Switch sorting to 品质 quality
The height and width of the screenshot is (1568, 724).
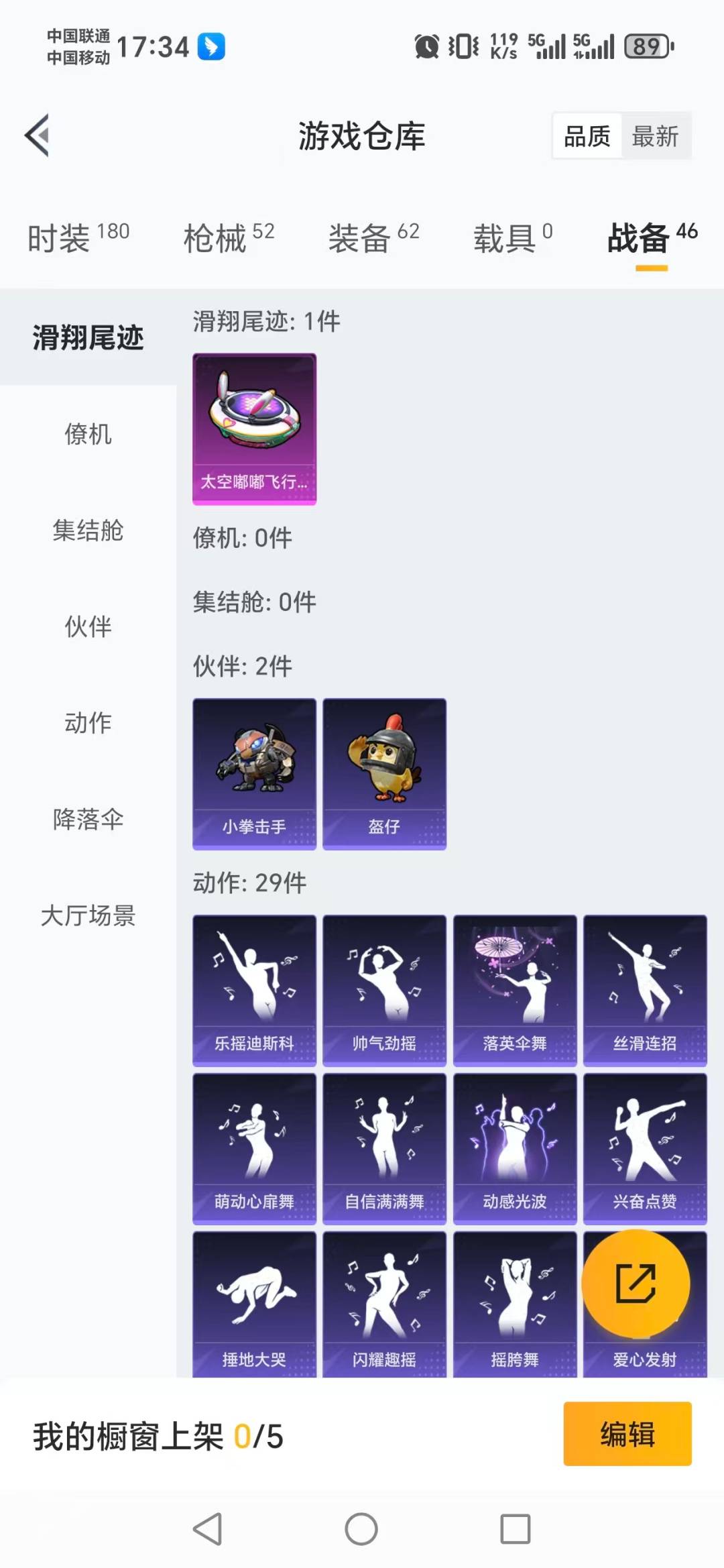coord(586,135)
